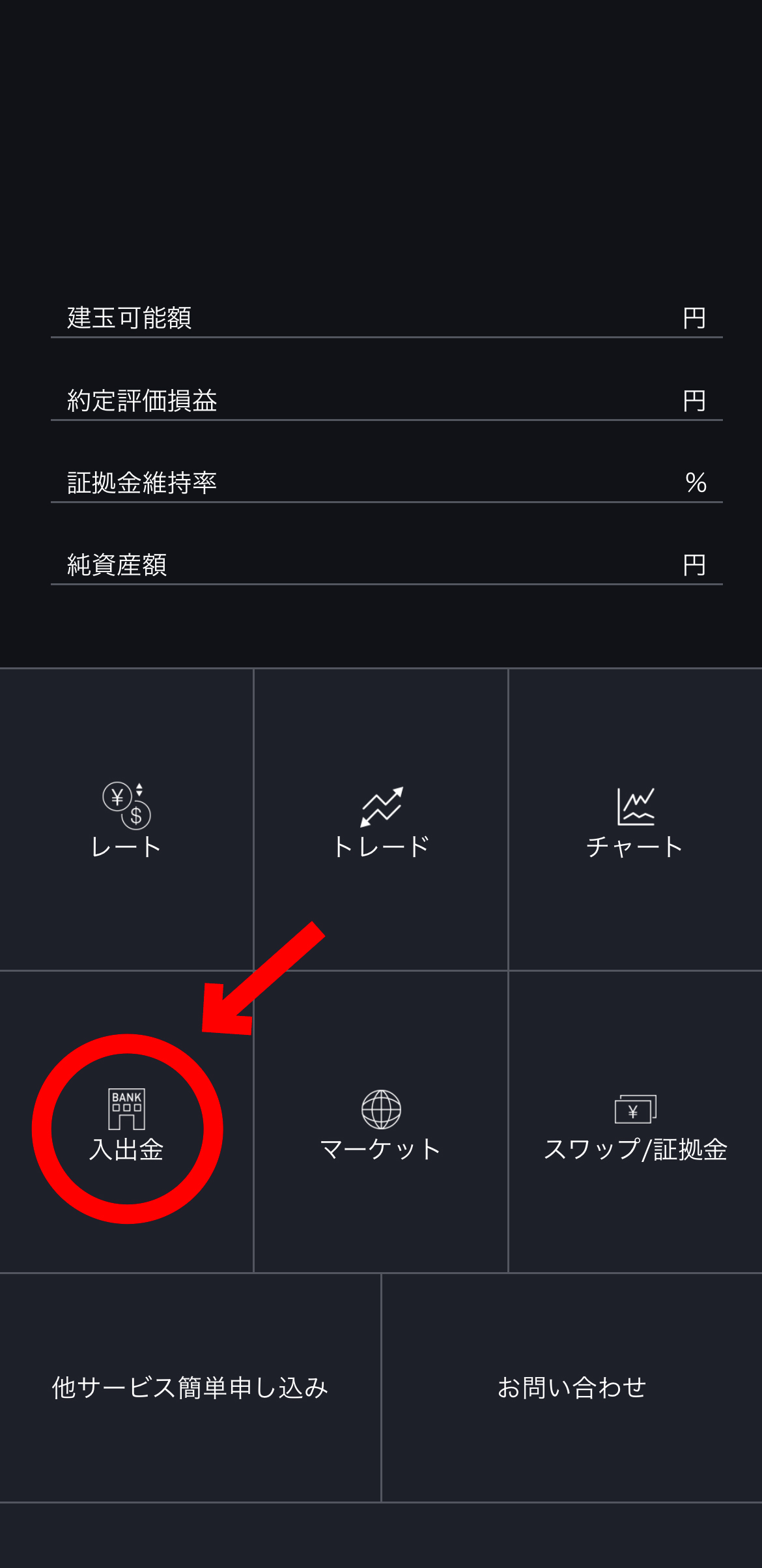The height and width of the screenshot is (1568, 762).
Task: Click the 証拠金維持率 percentage row
Action: tap(381, 484)
